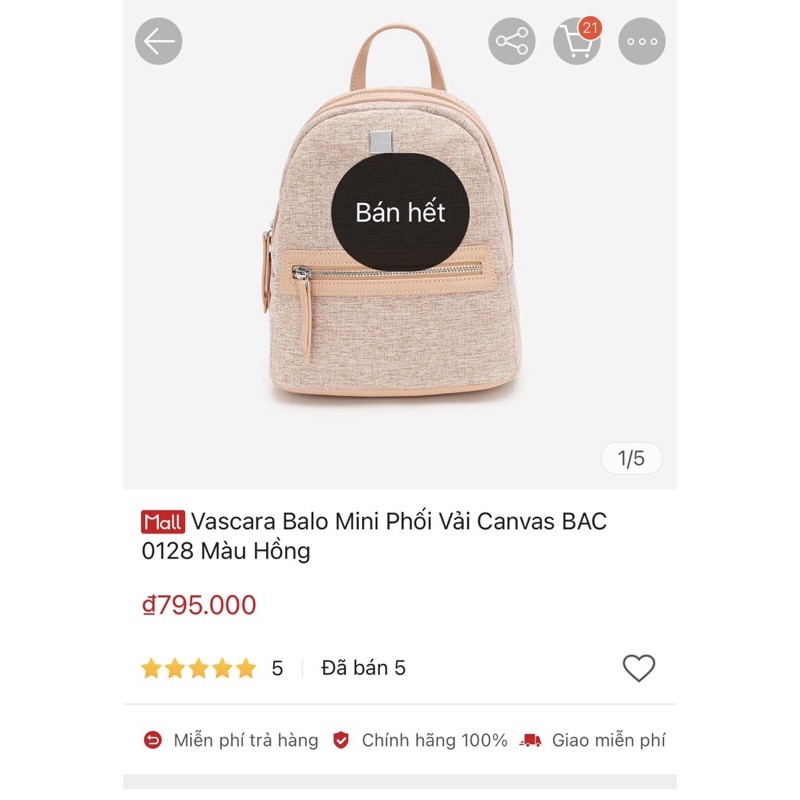Go back using the arrow button
This screenshot has height=800, width=800.
[159, 42]
